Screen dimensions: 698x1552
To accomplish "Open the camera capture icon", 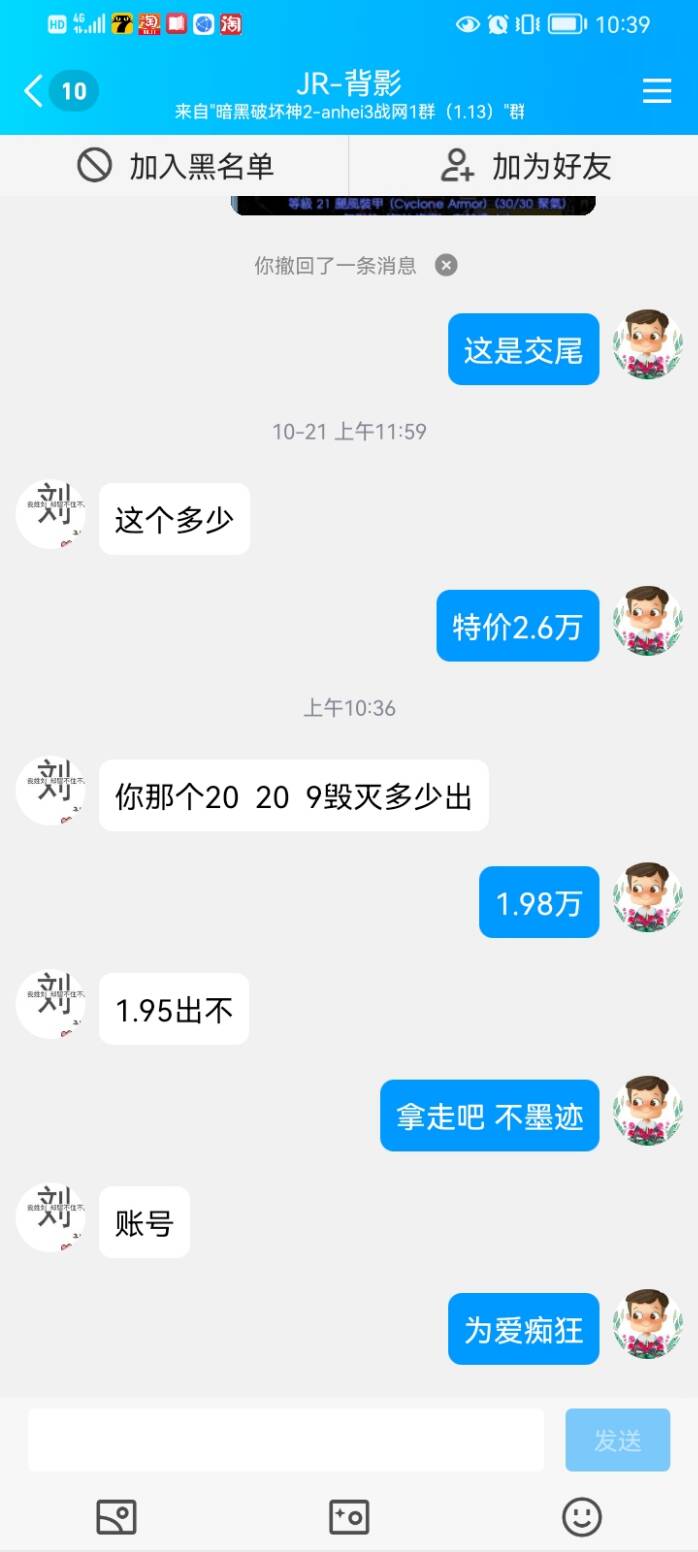I will pyautogui.click(x=349, y=1517).
